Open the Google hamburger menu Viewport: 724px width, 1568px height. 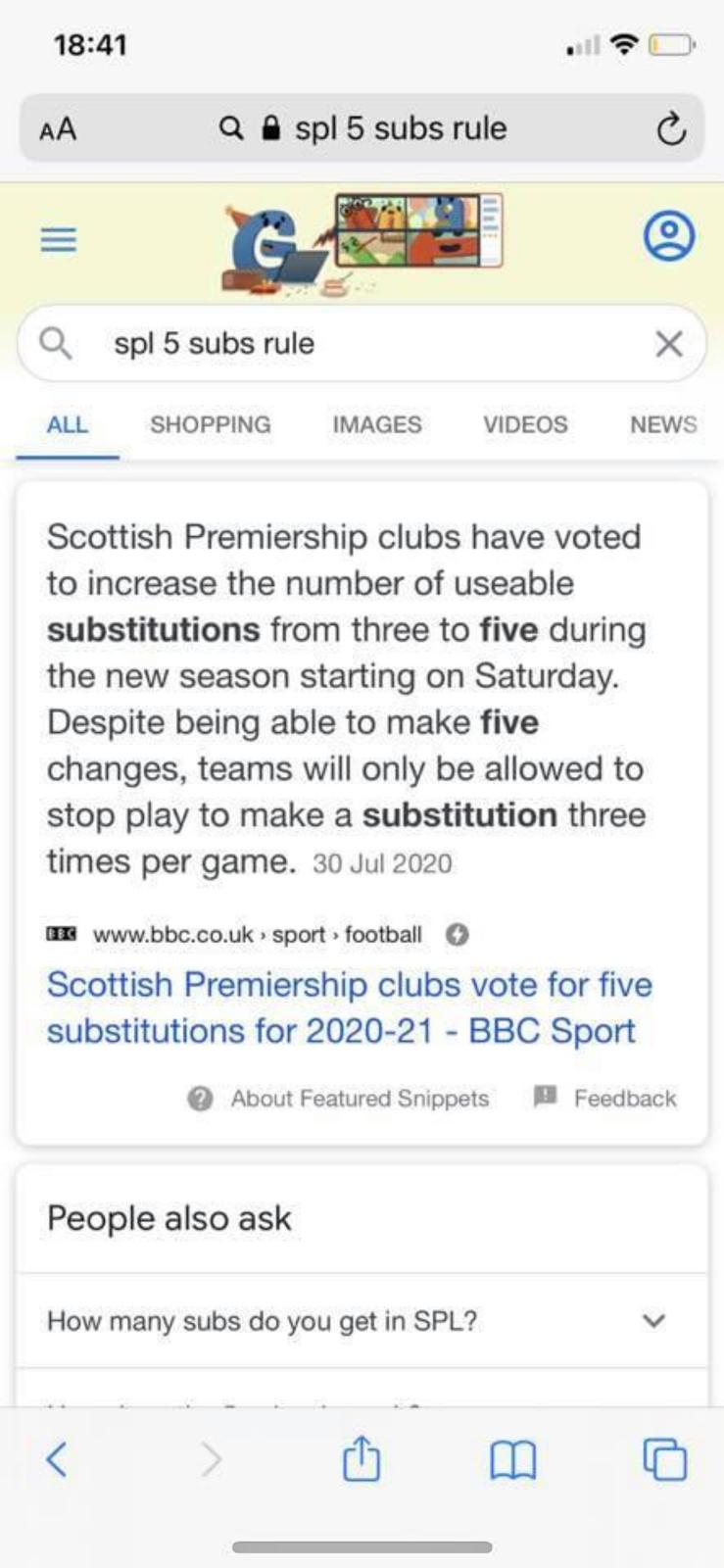point(58,239)
